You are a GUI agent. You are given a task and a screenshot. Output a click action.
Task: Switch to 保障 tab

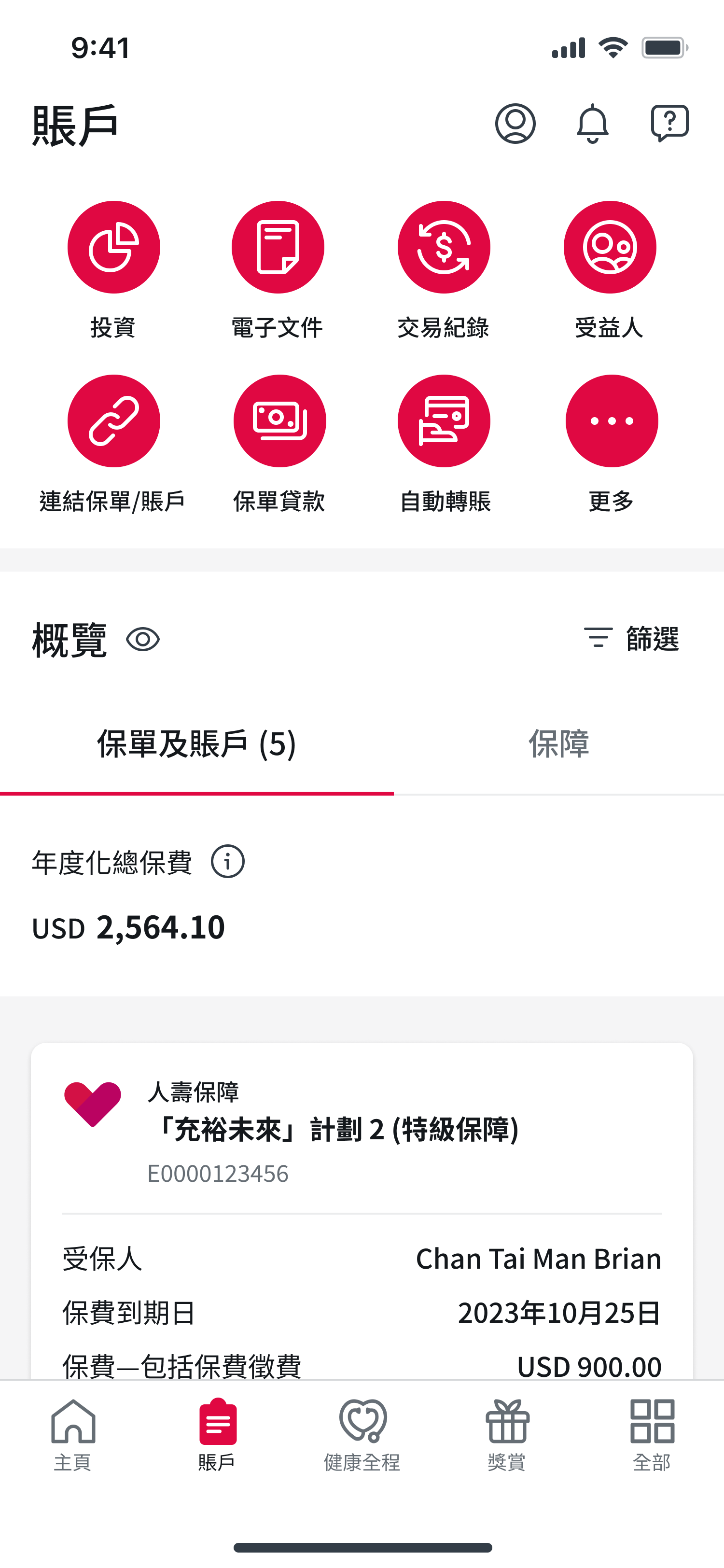click(x=558, y=744)
